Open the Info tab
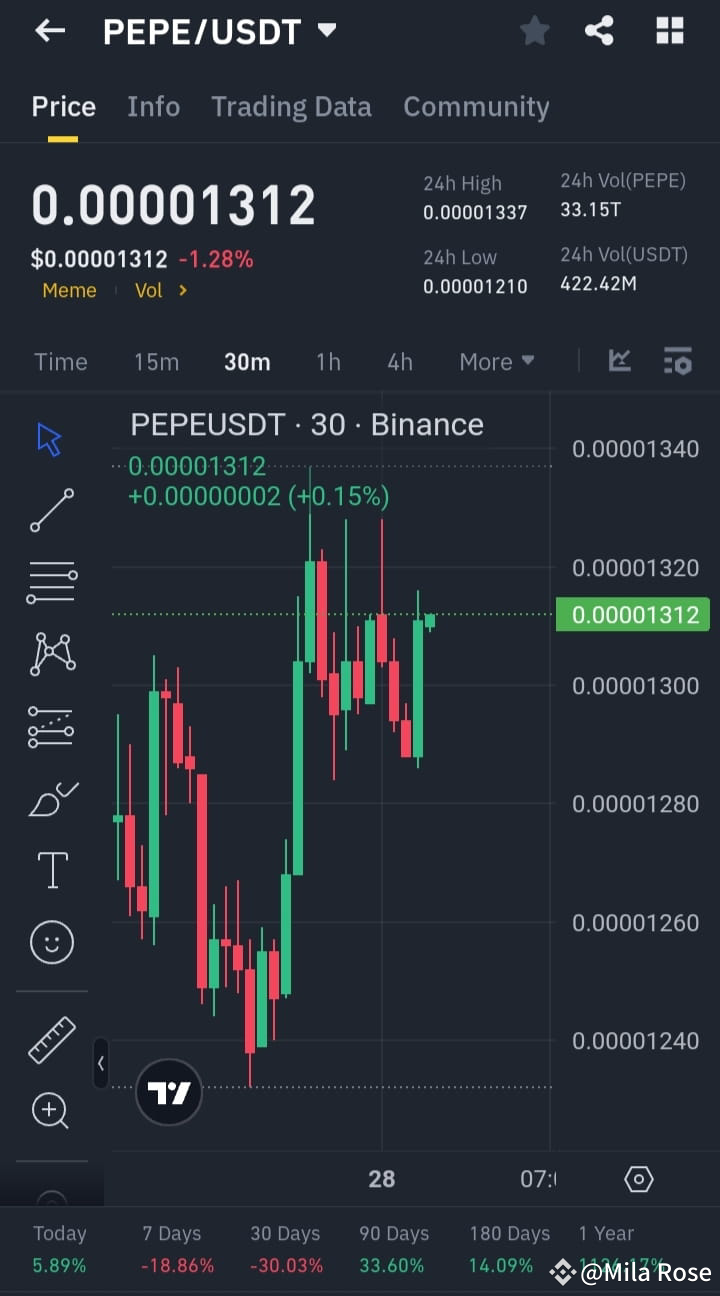720x1296 pixels. (153, 106)
